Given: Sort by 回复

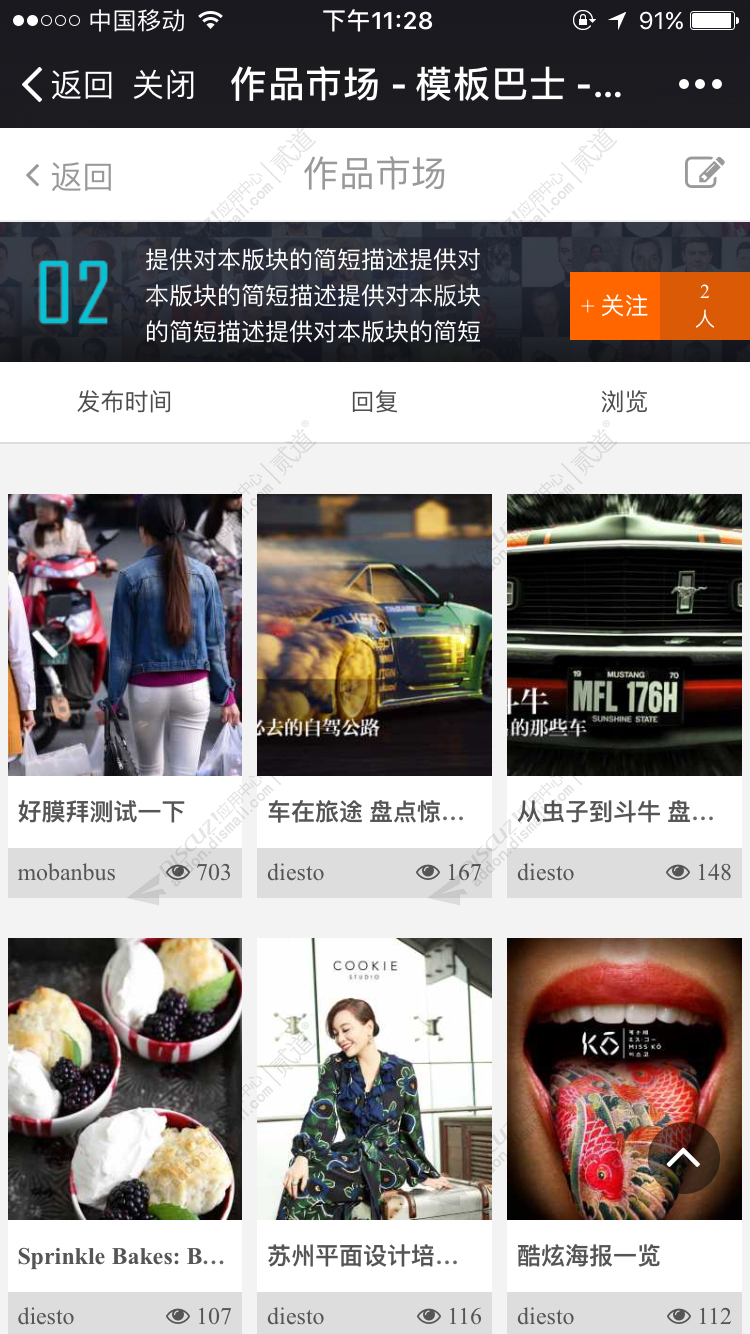Looking at the screenshot, I should [375, 402].
